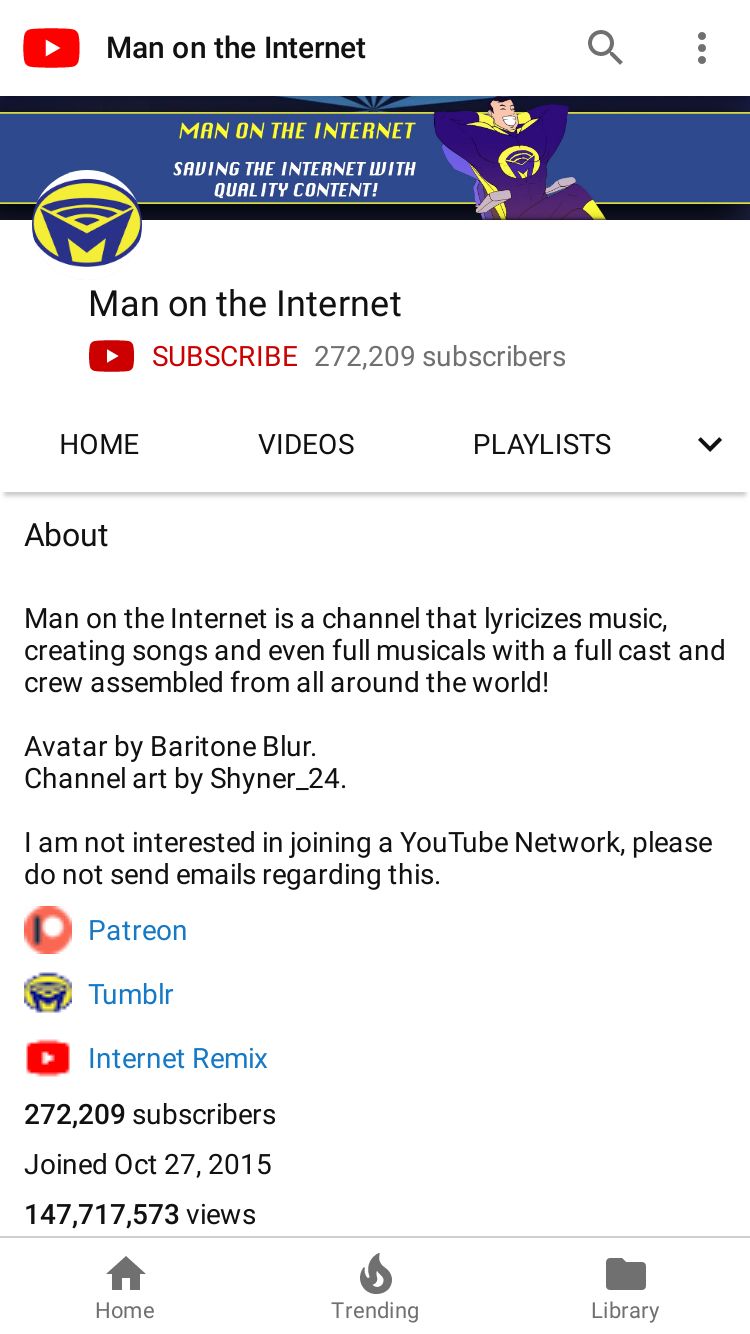This screenshot has width=750, height=1334.
Task: Switch to the HOME channel tab
Action: [99, 445]
